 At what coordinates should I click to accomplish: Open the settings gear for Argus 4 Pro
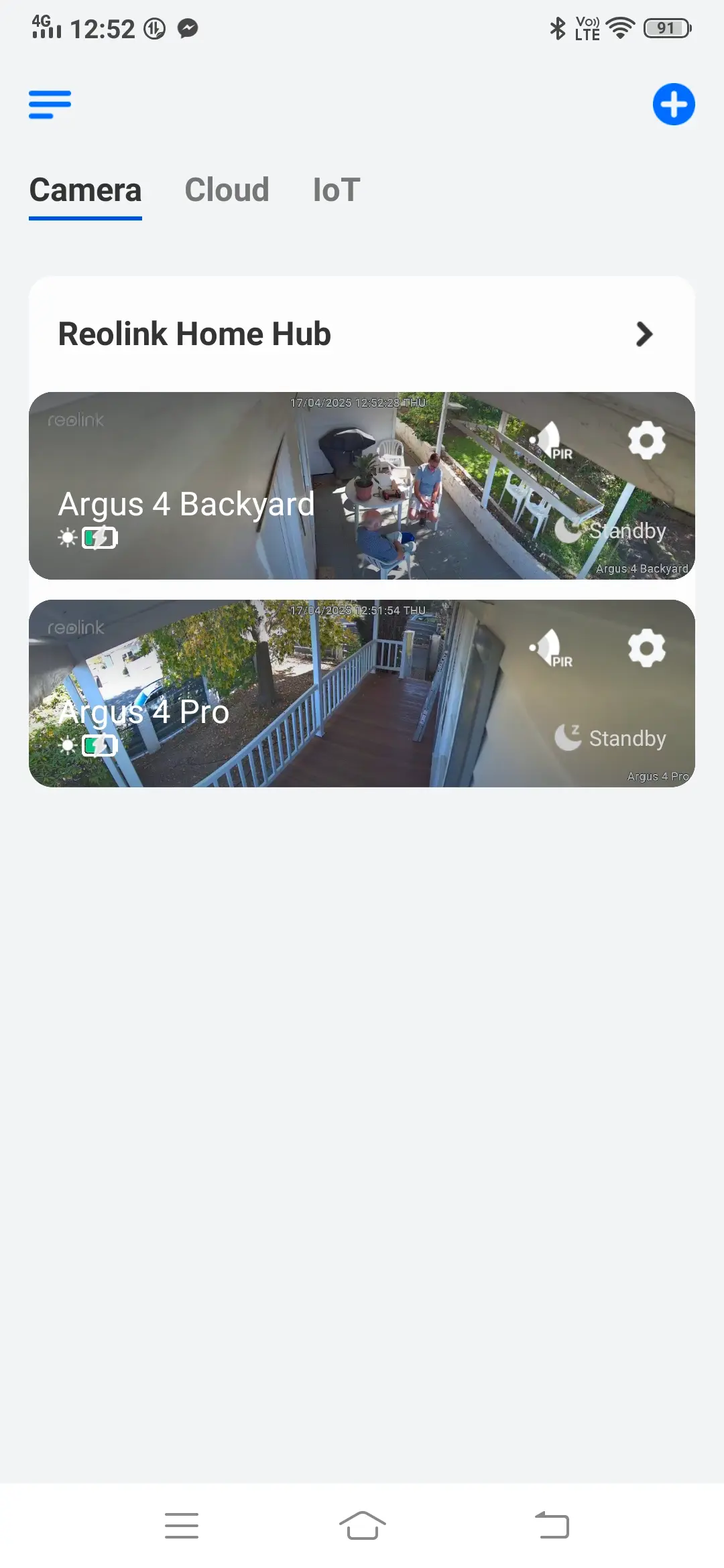(647, 647)
